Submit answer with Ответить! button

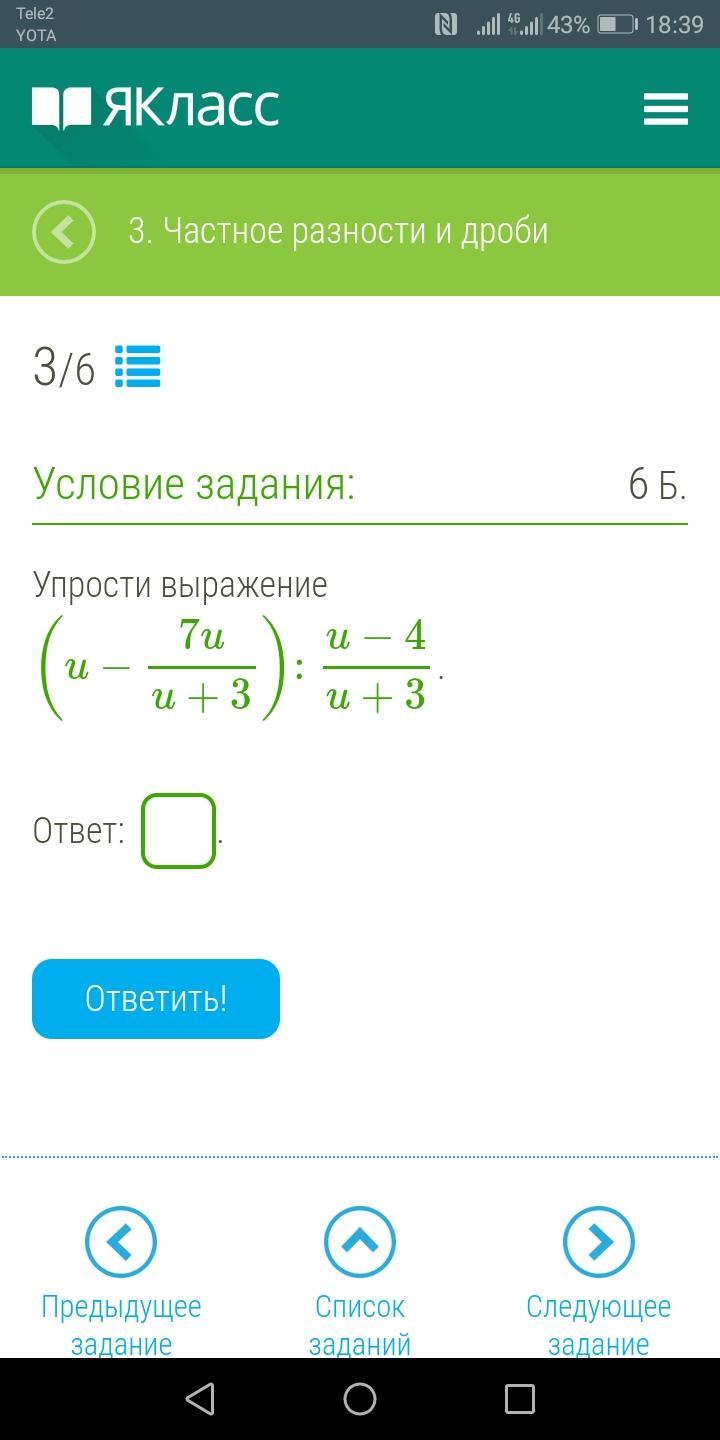click(x=156, y=998)
